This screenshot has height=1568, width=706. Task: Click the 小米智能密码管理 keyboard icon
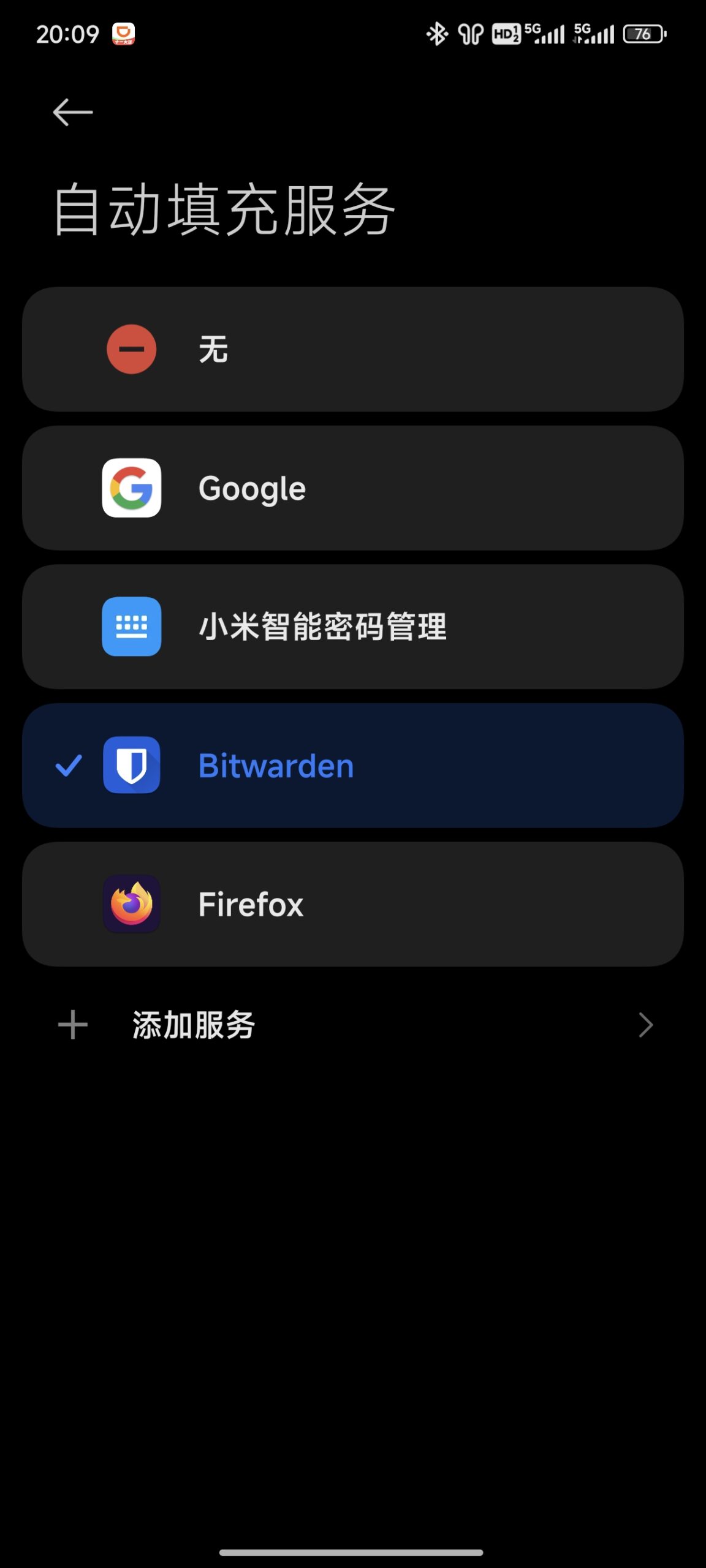click(x=132, y=626)
